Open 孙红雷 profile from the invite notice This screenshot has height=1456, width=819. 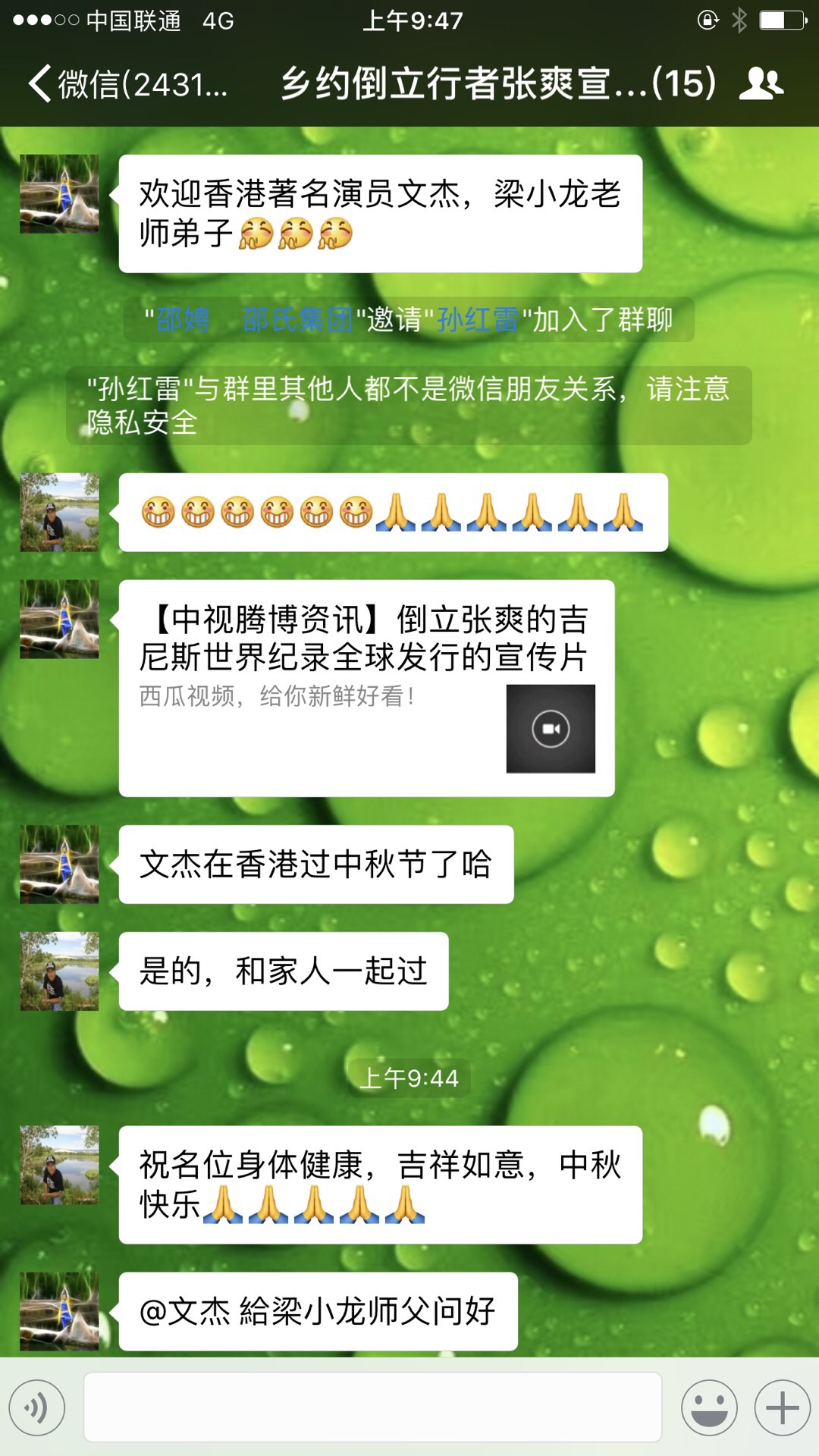click(x=478, y=320)
